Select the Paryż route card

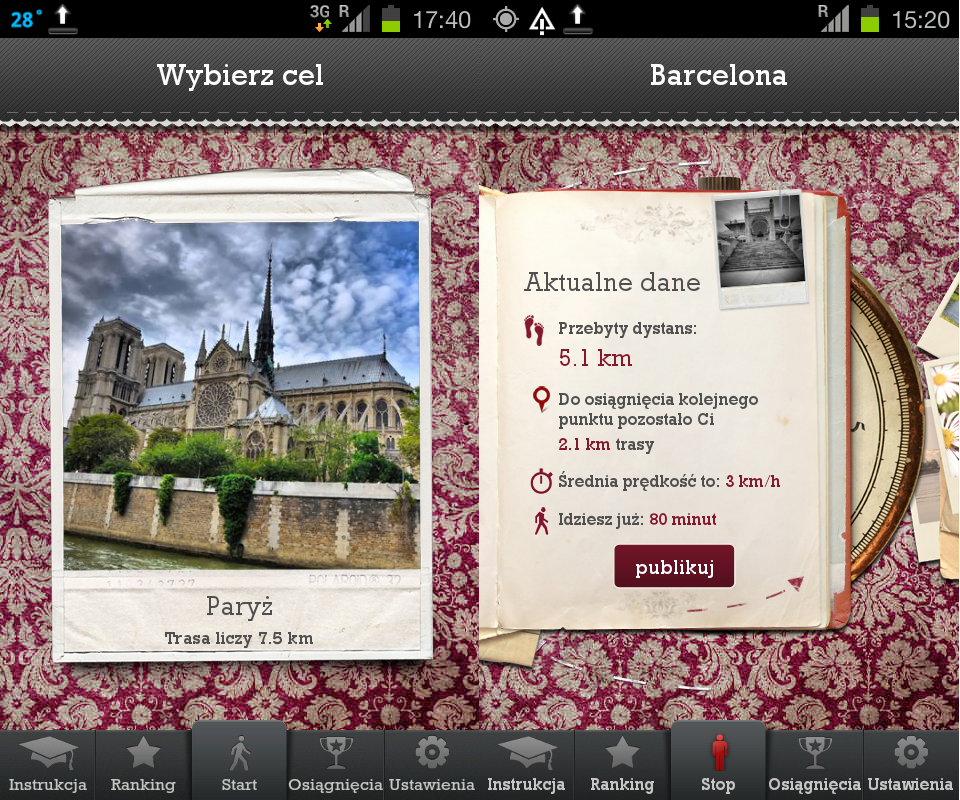240,425
